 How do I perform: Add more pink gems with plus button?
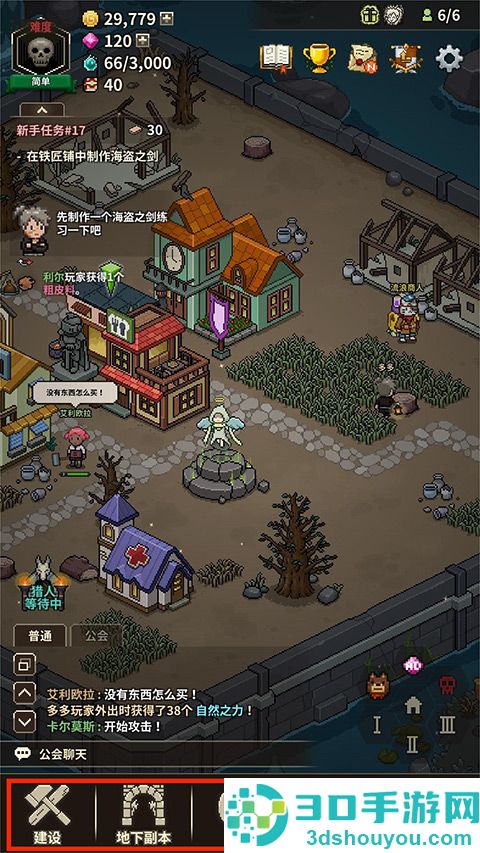(x=142, y=41)
